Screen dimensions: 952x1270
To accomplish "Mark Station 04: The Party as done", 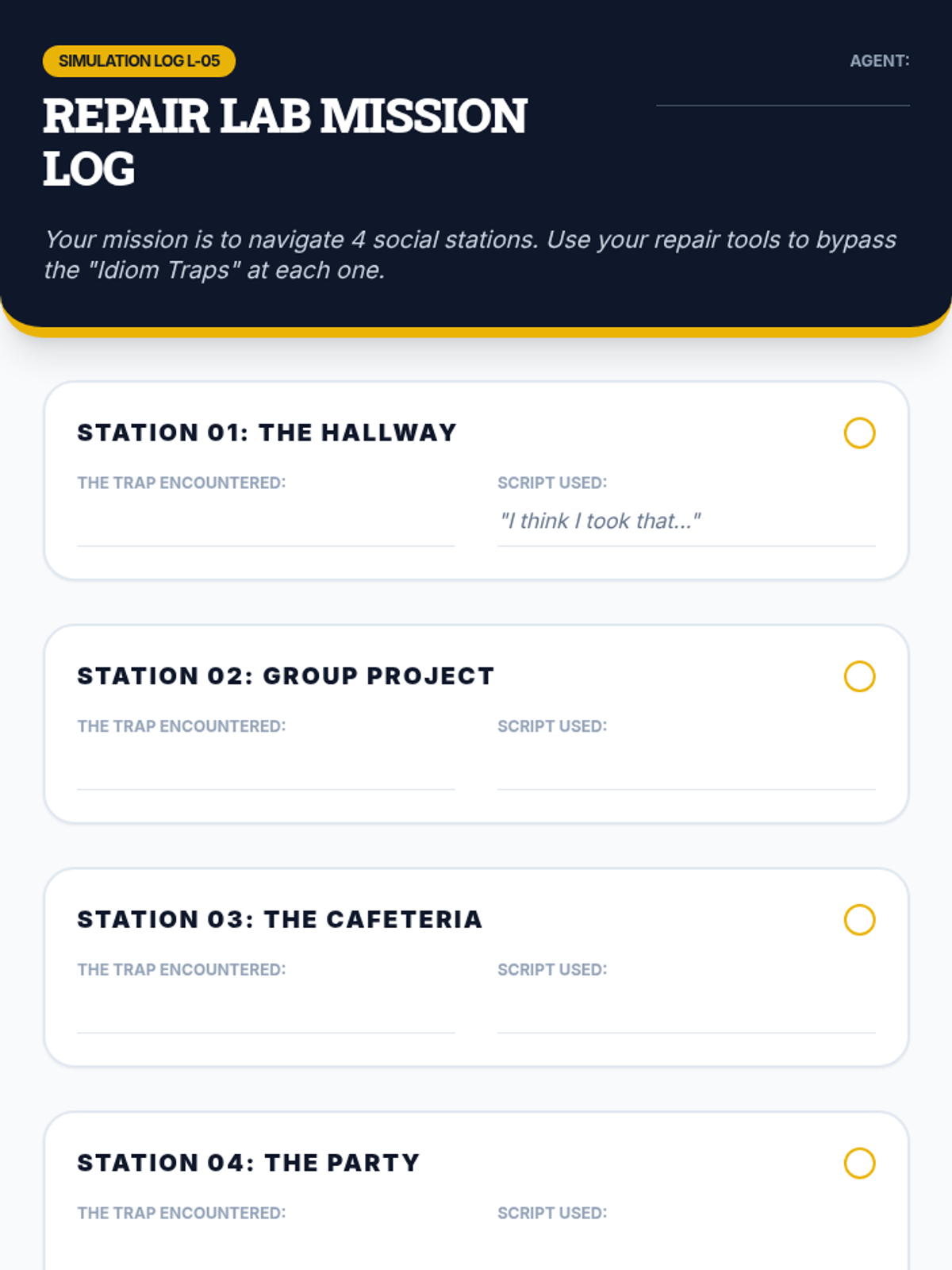I will coord(859,1164).
